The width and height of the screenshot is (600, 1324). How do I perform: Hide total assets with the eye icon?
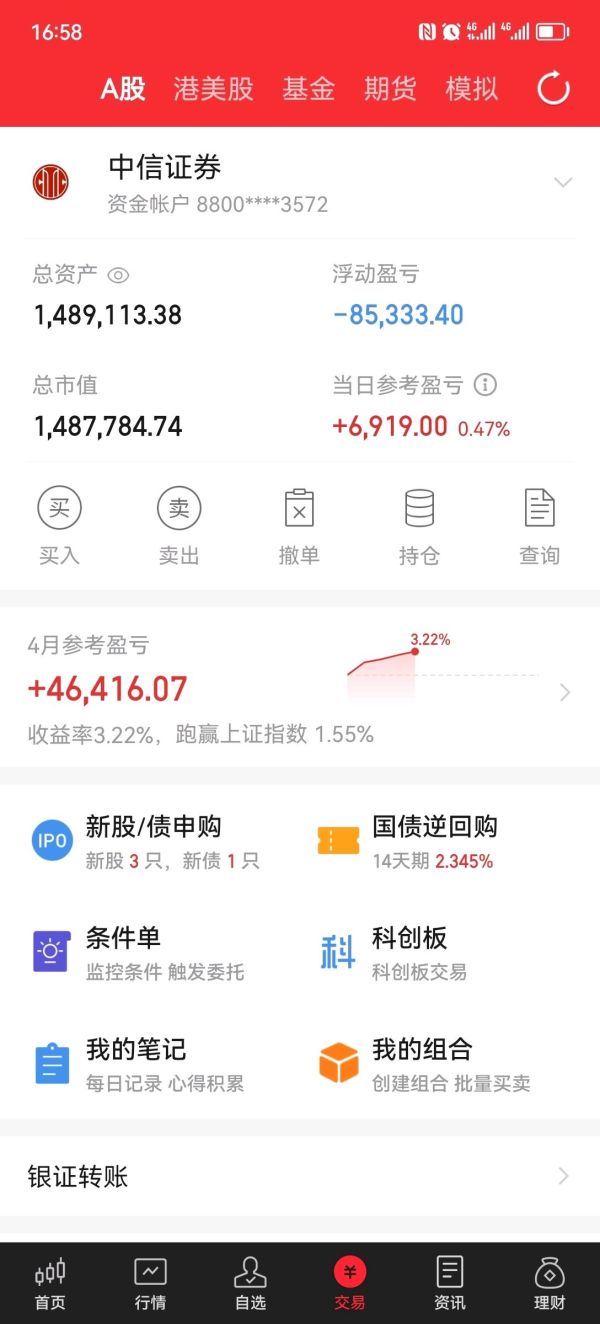pos(118,275)
